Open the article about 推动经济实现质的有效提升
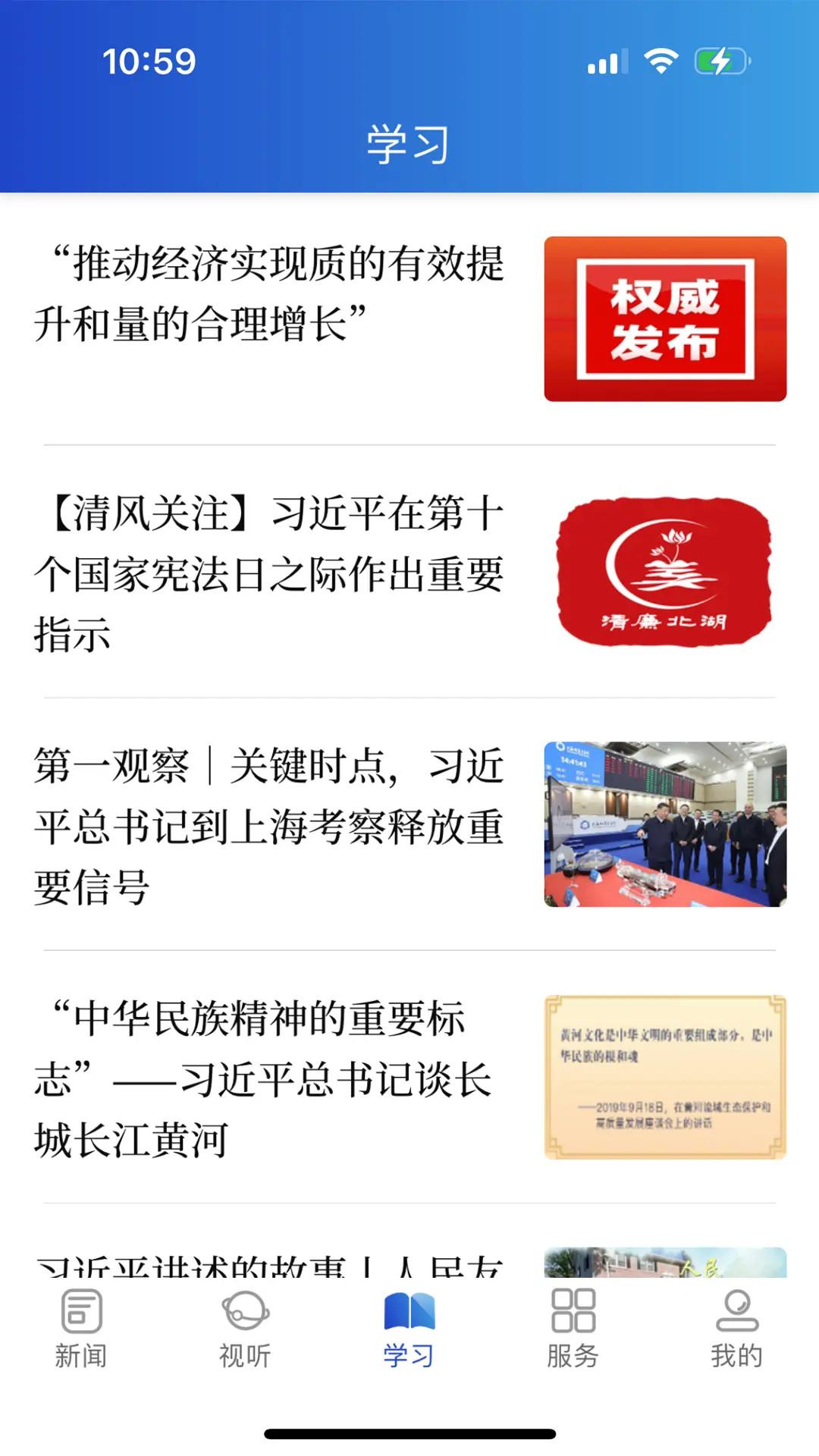819x1456 pixels. coord(273,296)
